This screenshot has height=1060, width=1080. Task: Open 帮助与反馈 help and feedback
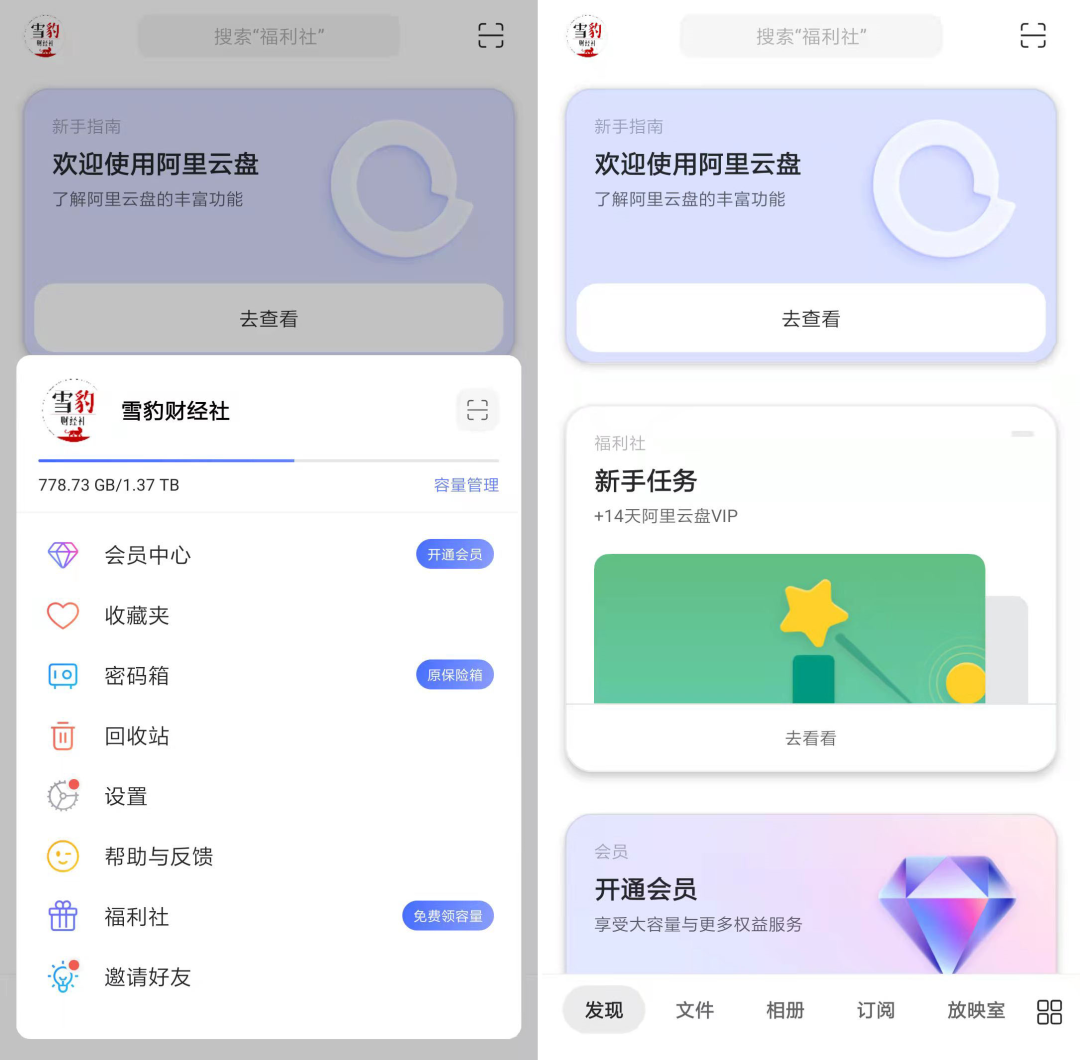point(159,857)
